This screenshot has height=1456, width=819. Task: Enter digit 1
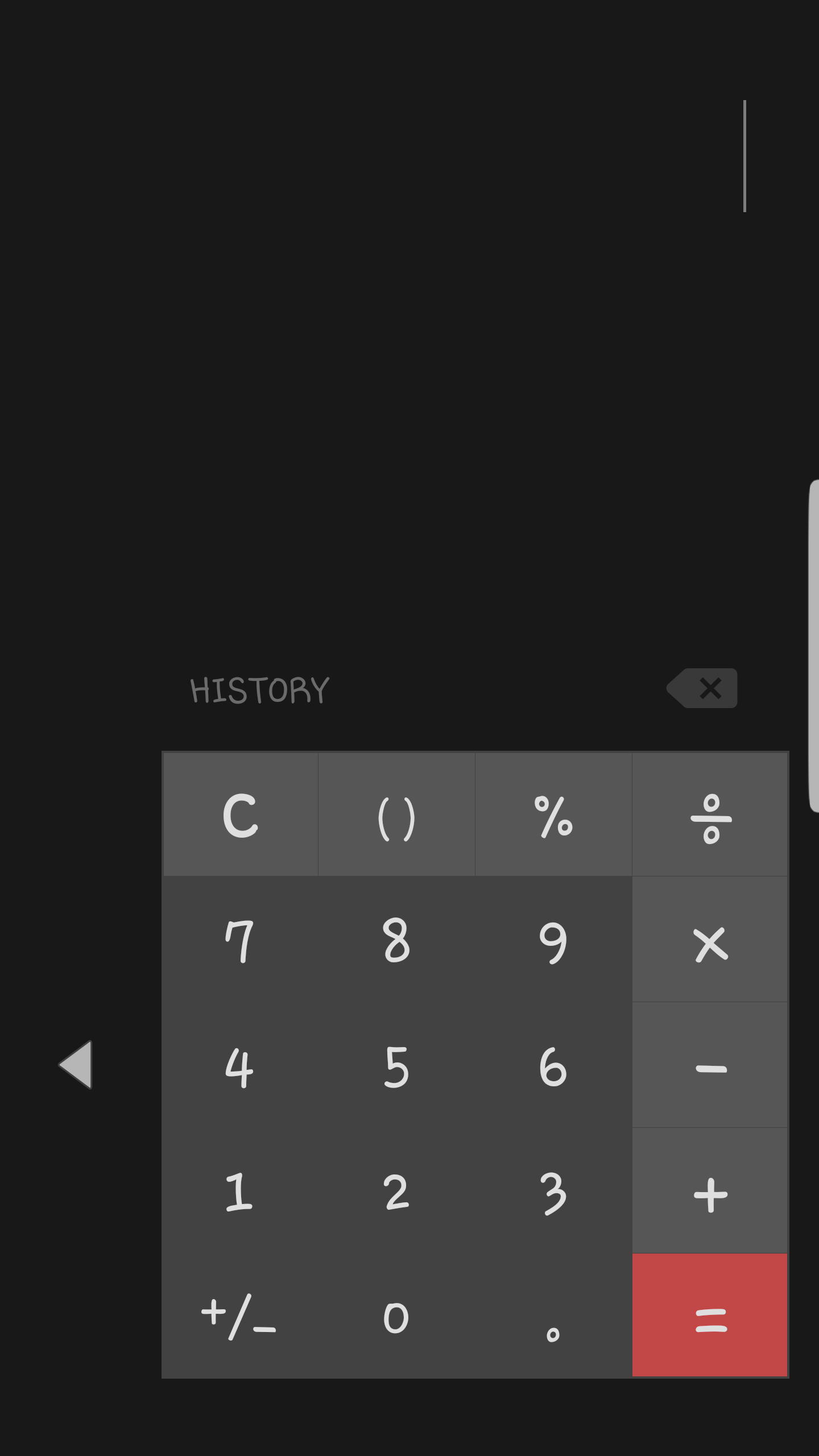coord(240,1191)
